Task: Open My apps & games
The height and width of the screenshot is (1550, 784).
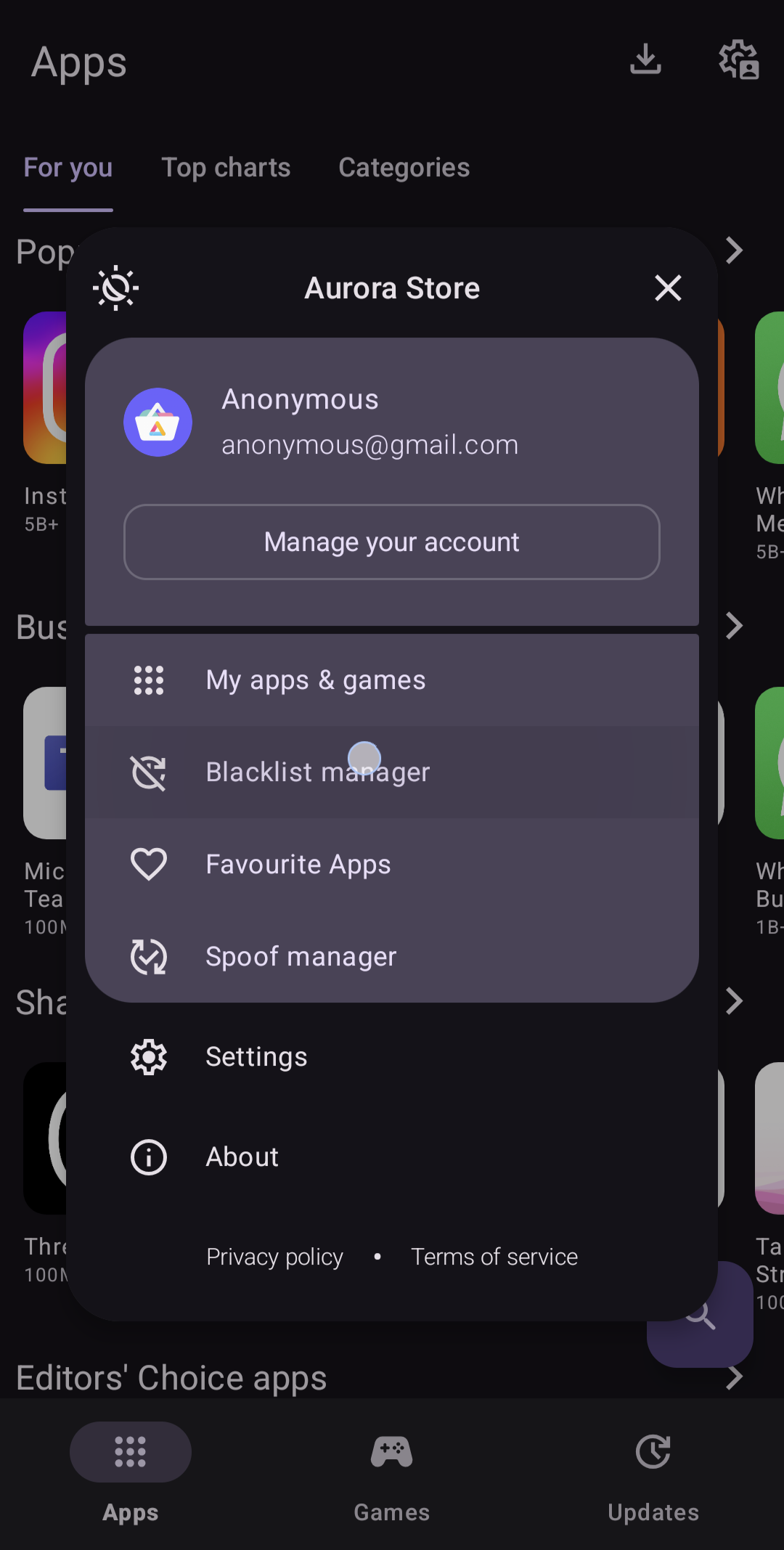Action: pos(392,680)
